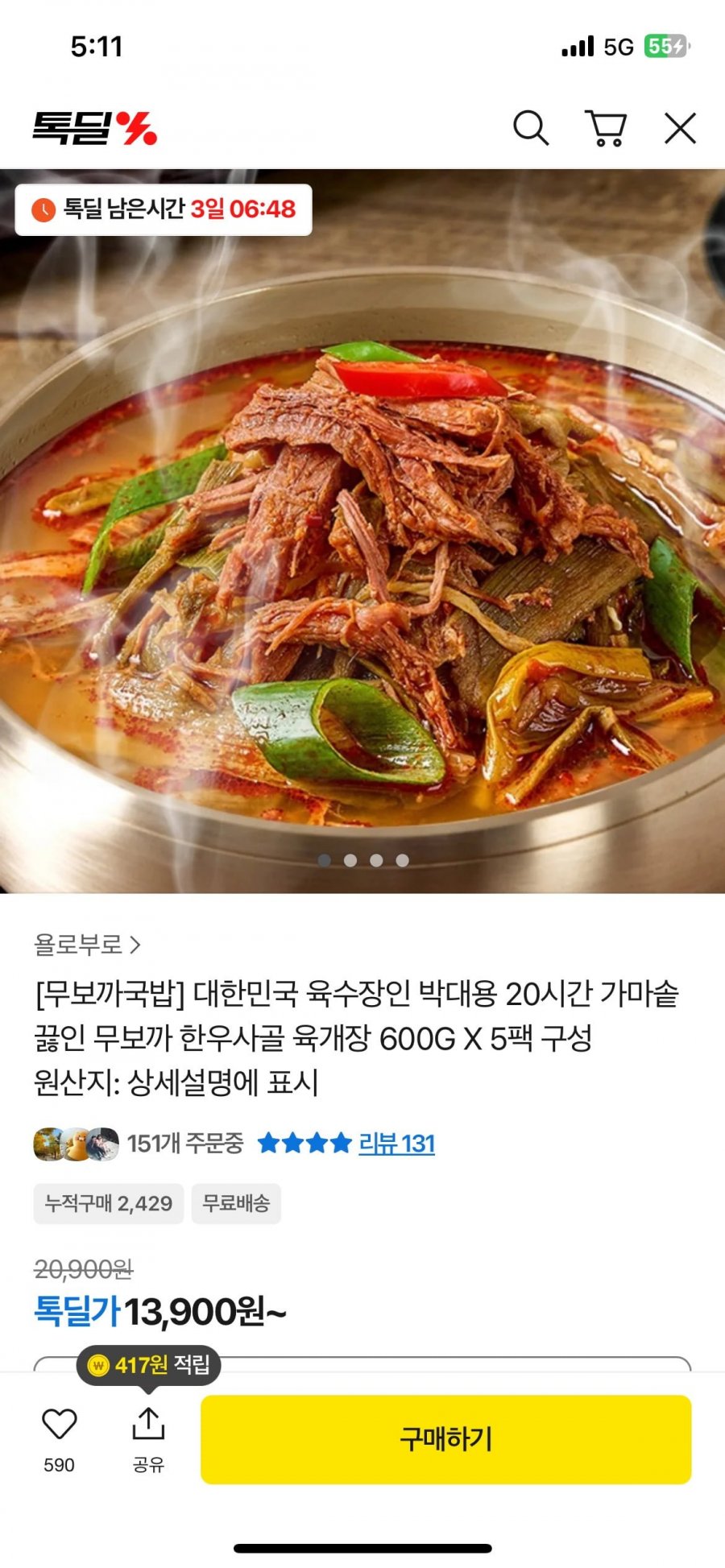The height and width of the screenshot is (1568, 725).
Task: Close the product page
Action: [x=680, y=128]
